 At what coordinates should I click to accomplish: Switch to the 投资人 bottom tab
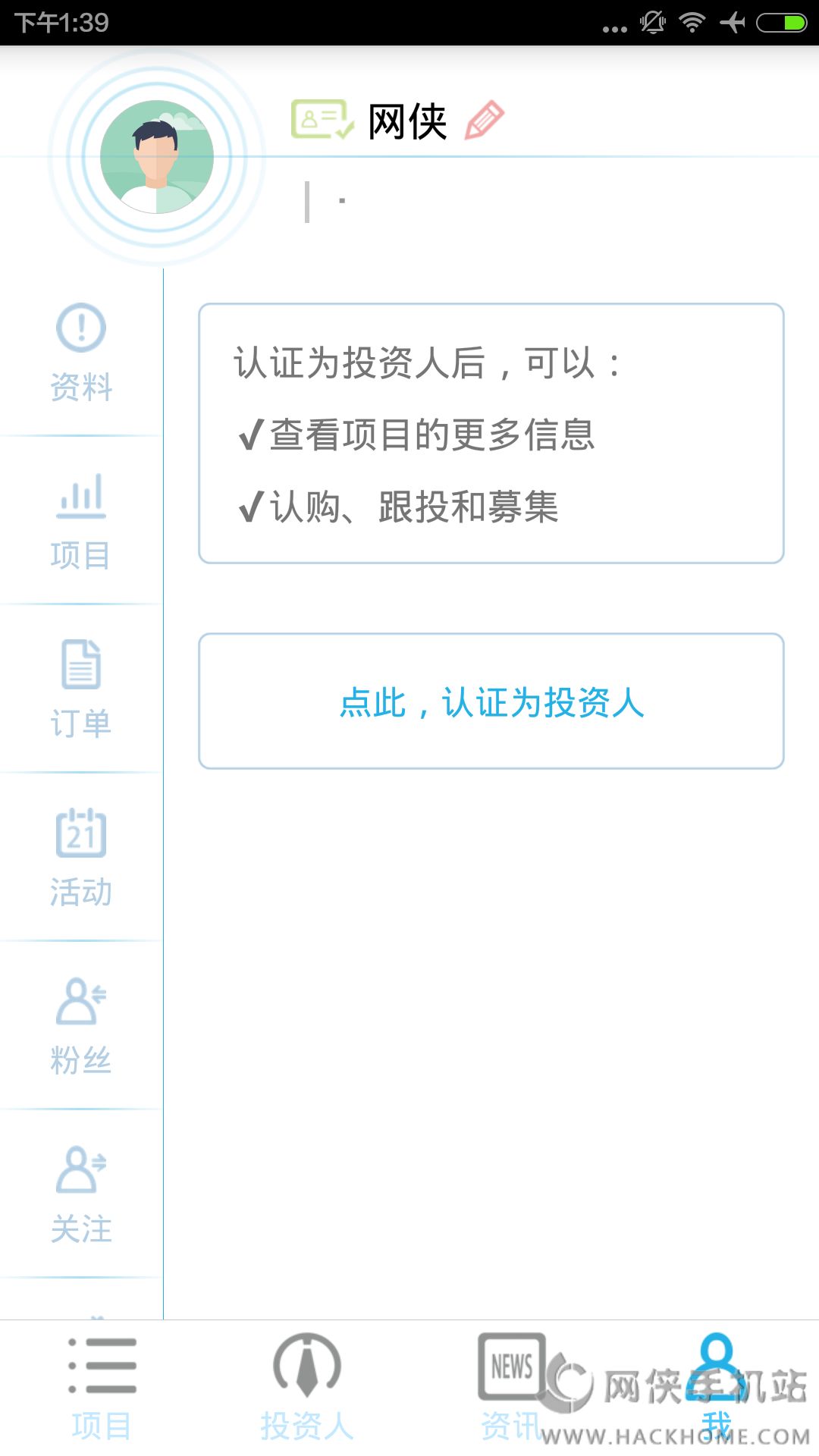pyautogui.click(x=306, y=1388)
